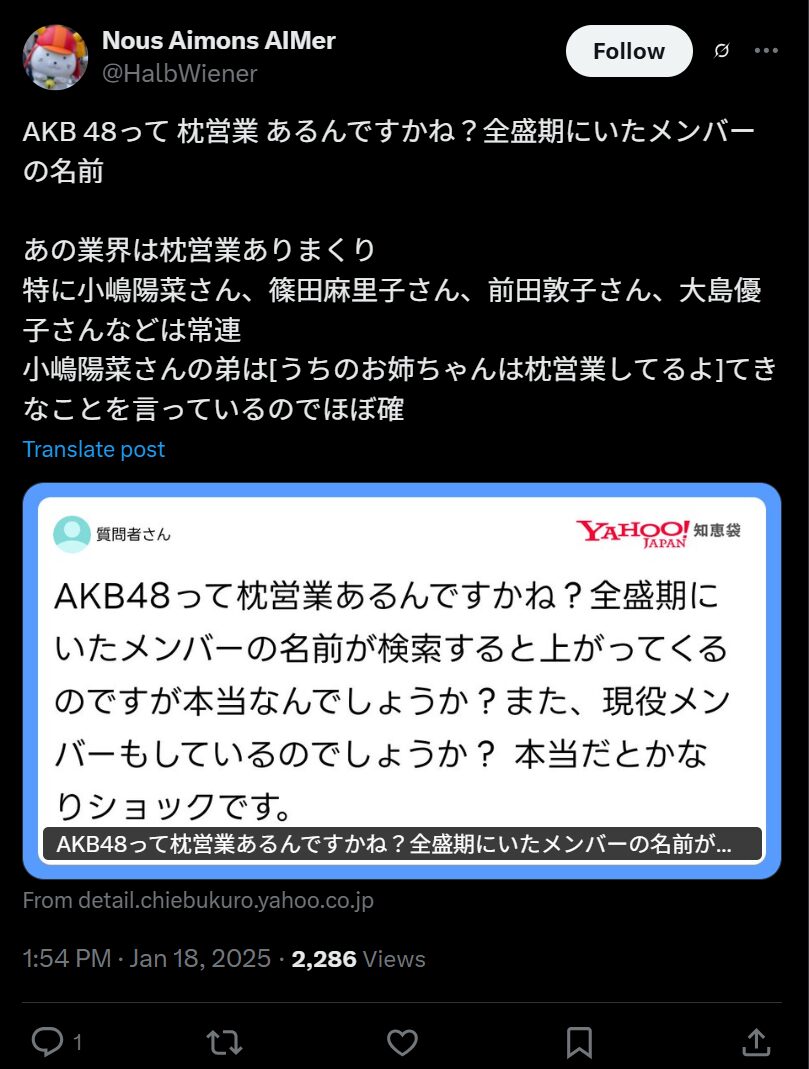
Task: Open the post overflow menu
Action: click(765, 51)
